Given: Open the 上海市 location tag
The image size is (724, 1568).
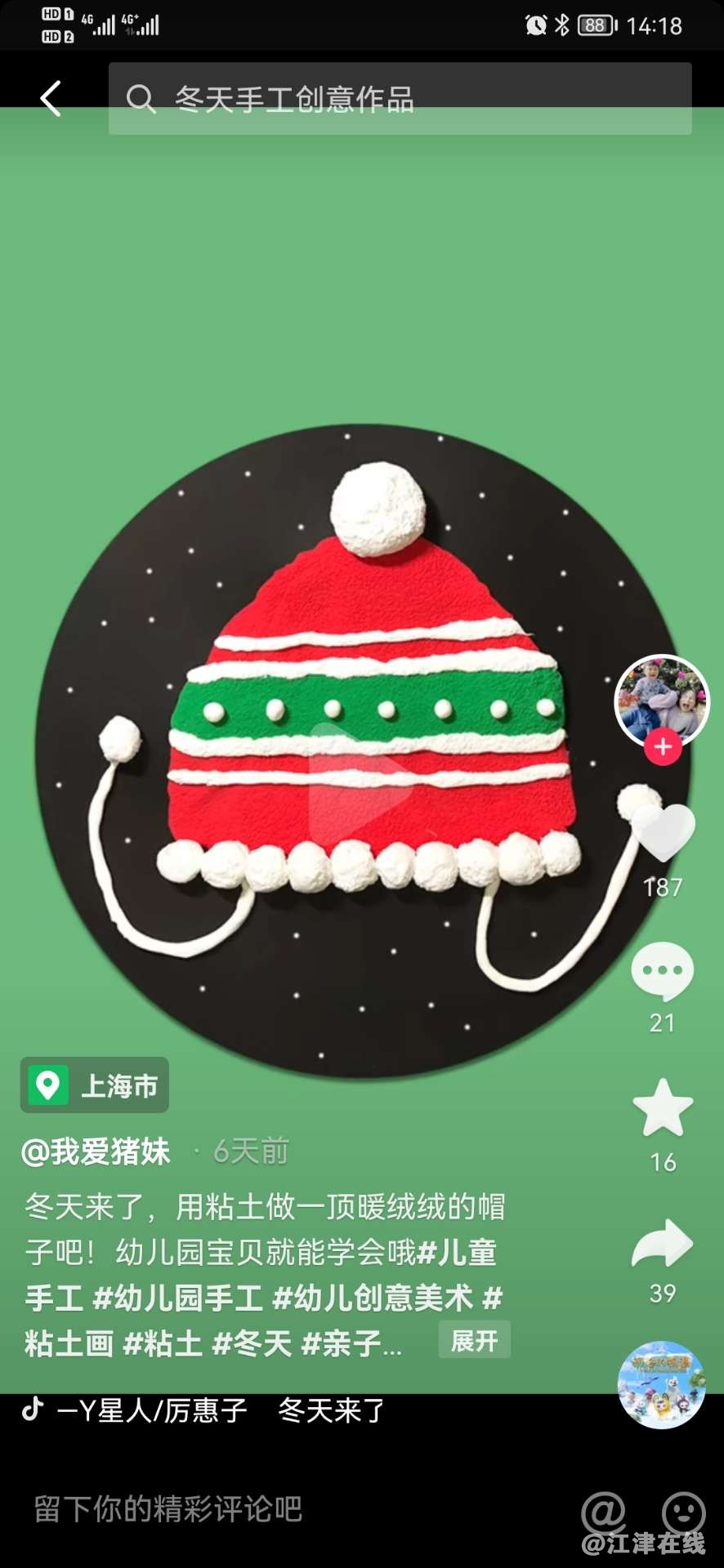Looking at the screenshot, I should pyautogui.click(x=95, y=1085).
